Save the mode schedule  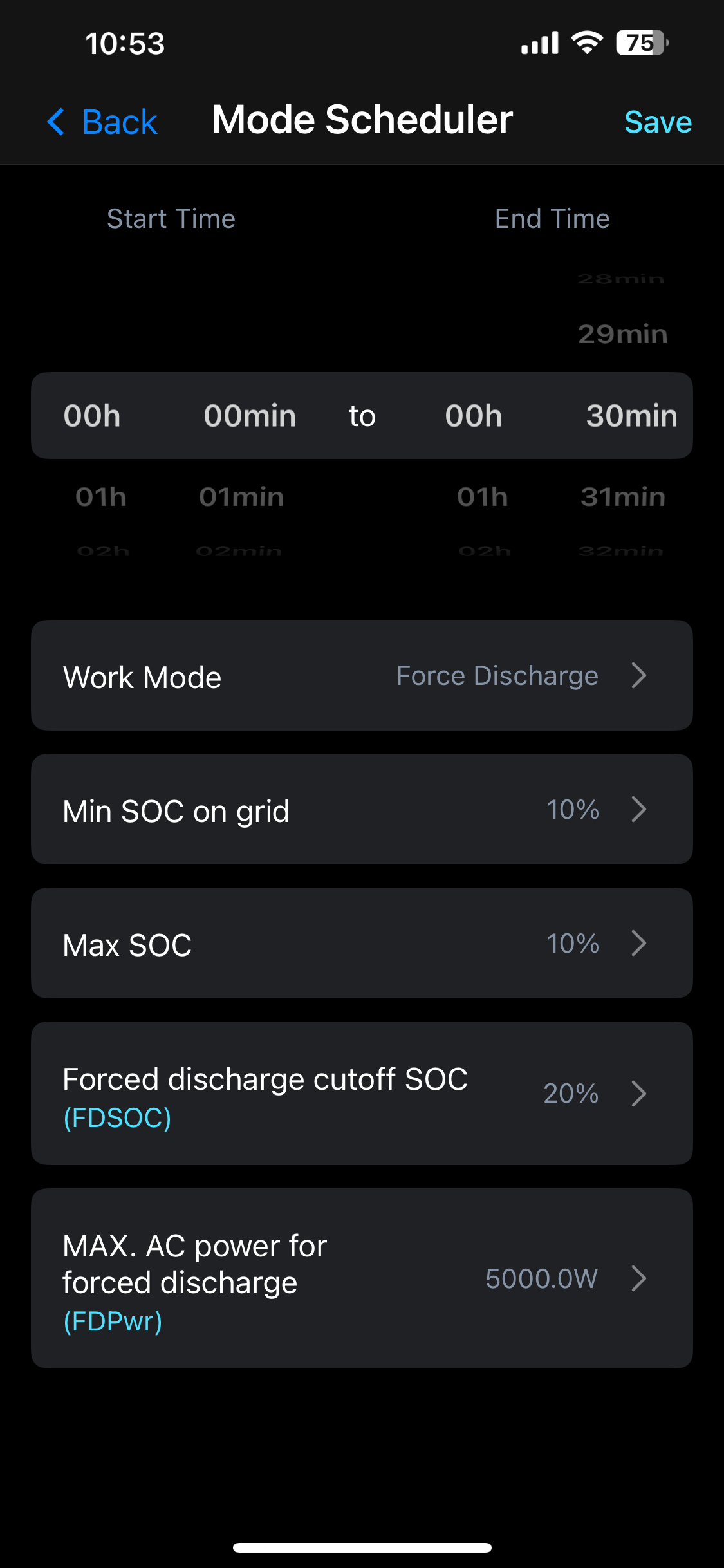click(657, 122)
